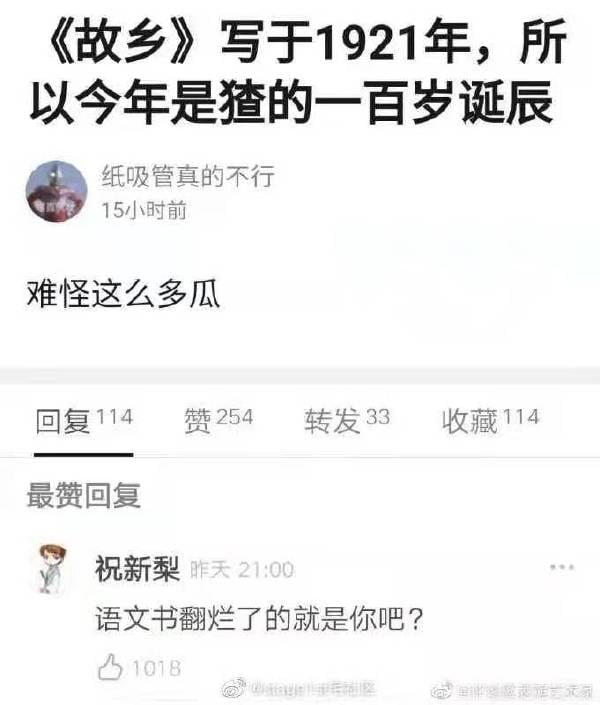Open the username 纸吸管真的不行
This screenshot has height=705, width=600.
coord(187,177)
